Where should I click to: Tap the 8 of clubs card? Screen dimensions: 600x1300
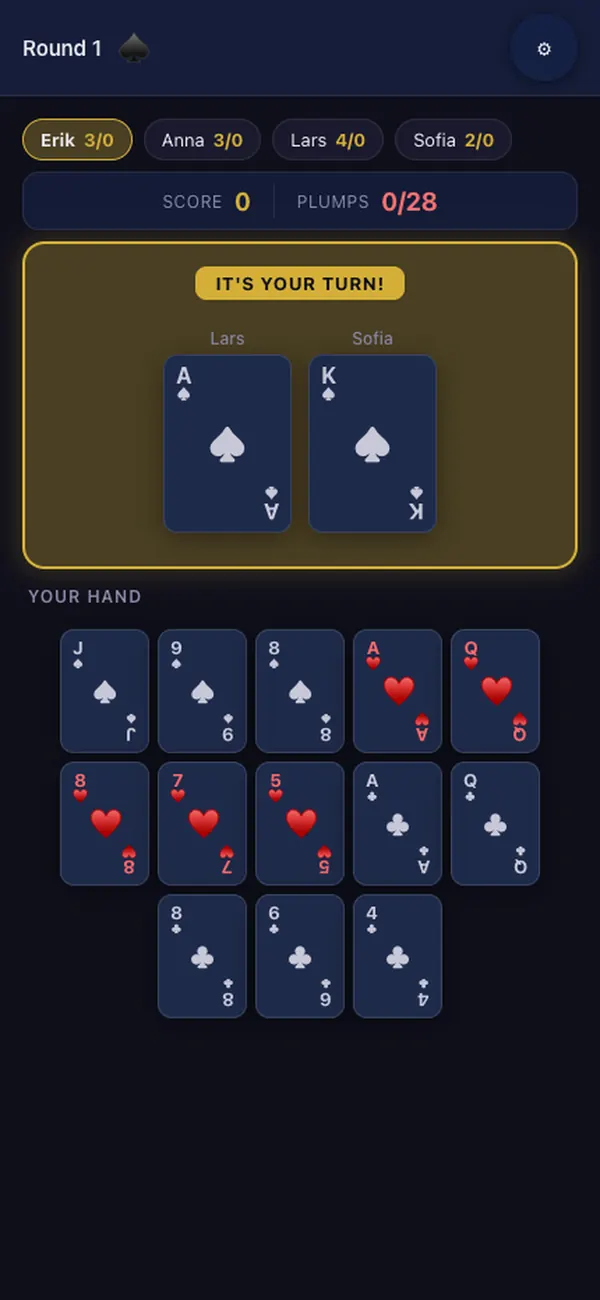point(202,957)
